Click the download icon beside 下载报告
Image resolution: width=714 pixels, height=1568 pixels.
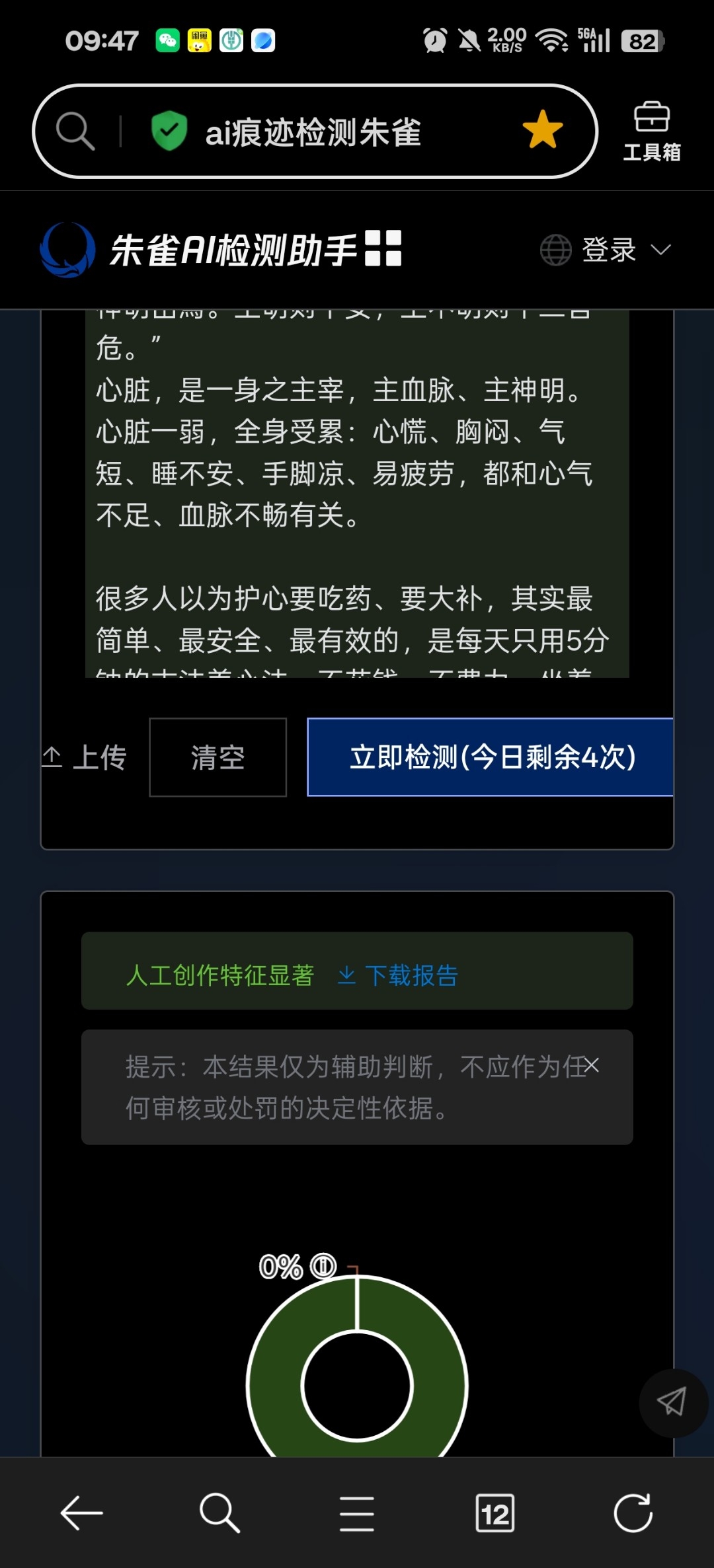[348, 975]
